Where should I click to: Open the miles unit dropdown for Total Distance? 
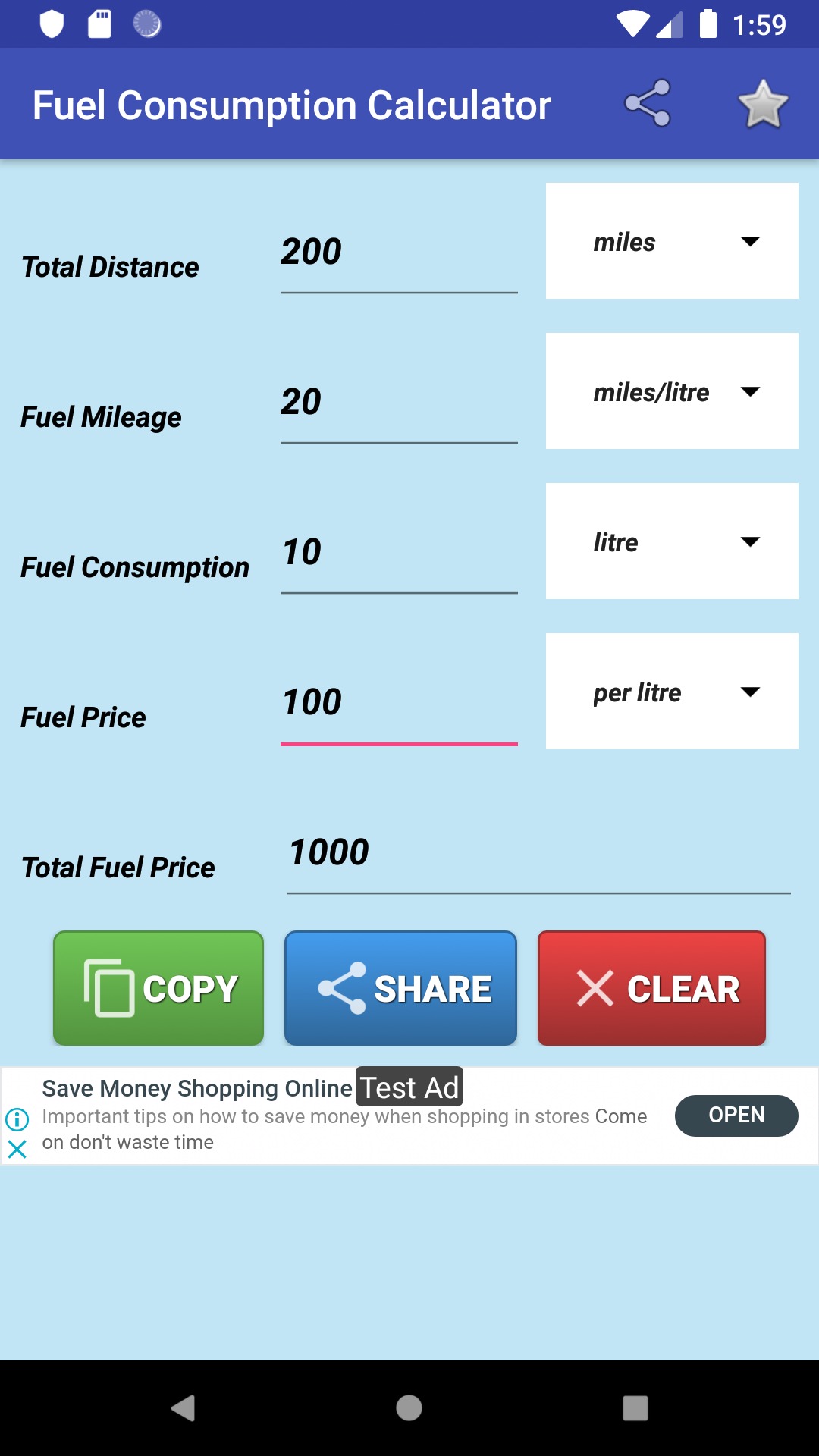(x=671, y=240)
